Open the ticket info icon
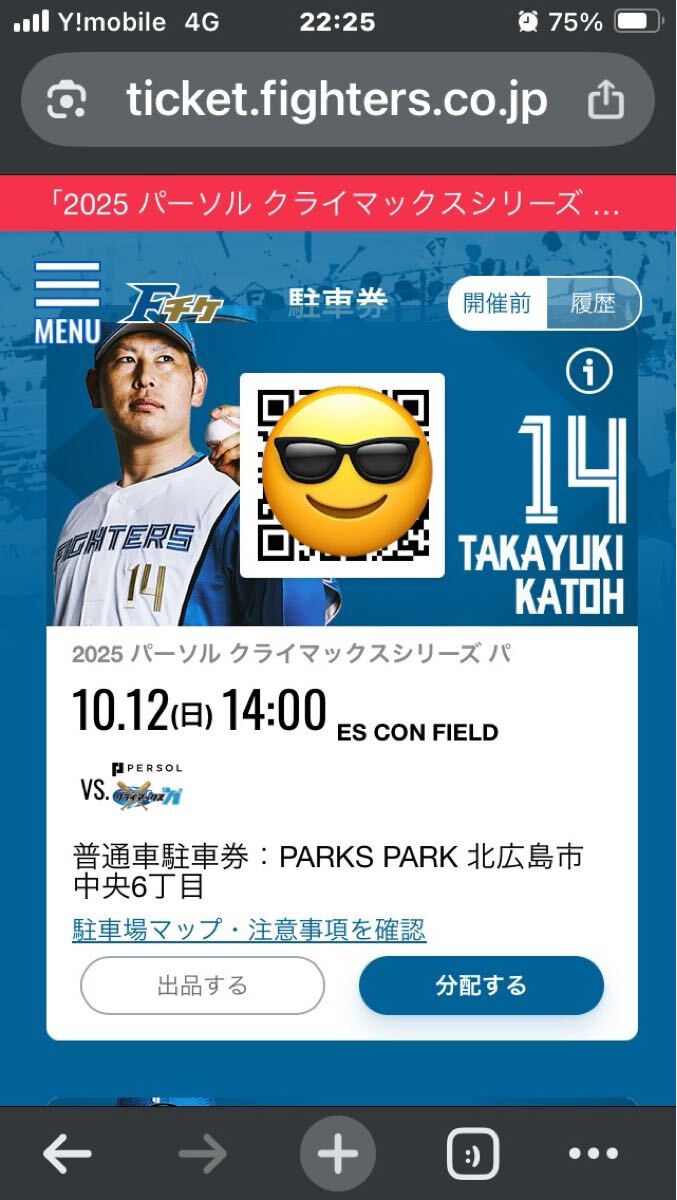 589,372
